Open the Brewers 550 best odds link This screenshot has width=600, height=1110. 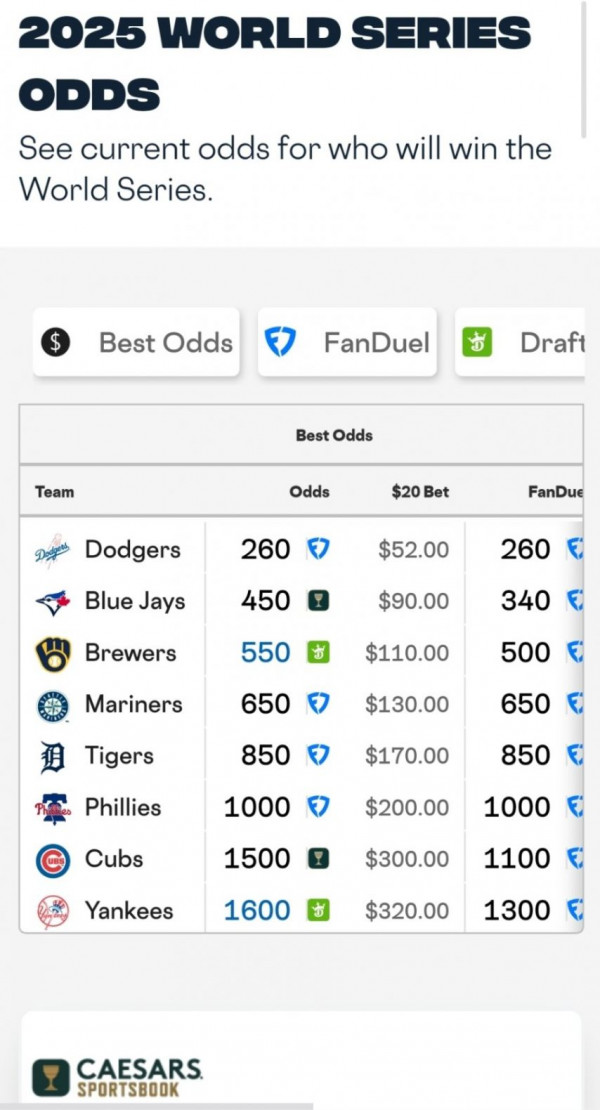tap(266, 653)
